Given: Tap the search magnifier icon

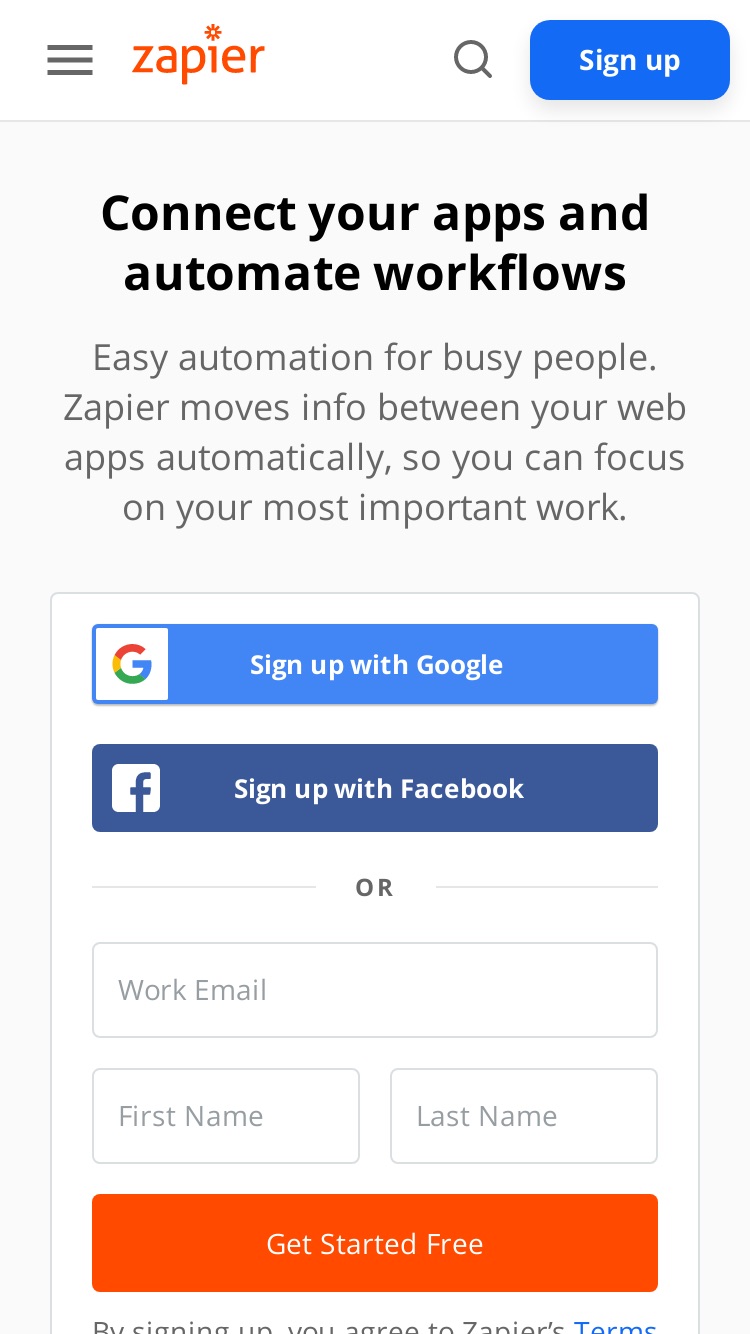Looking at the screenshot, I should 473,60.
